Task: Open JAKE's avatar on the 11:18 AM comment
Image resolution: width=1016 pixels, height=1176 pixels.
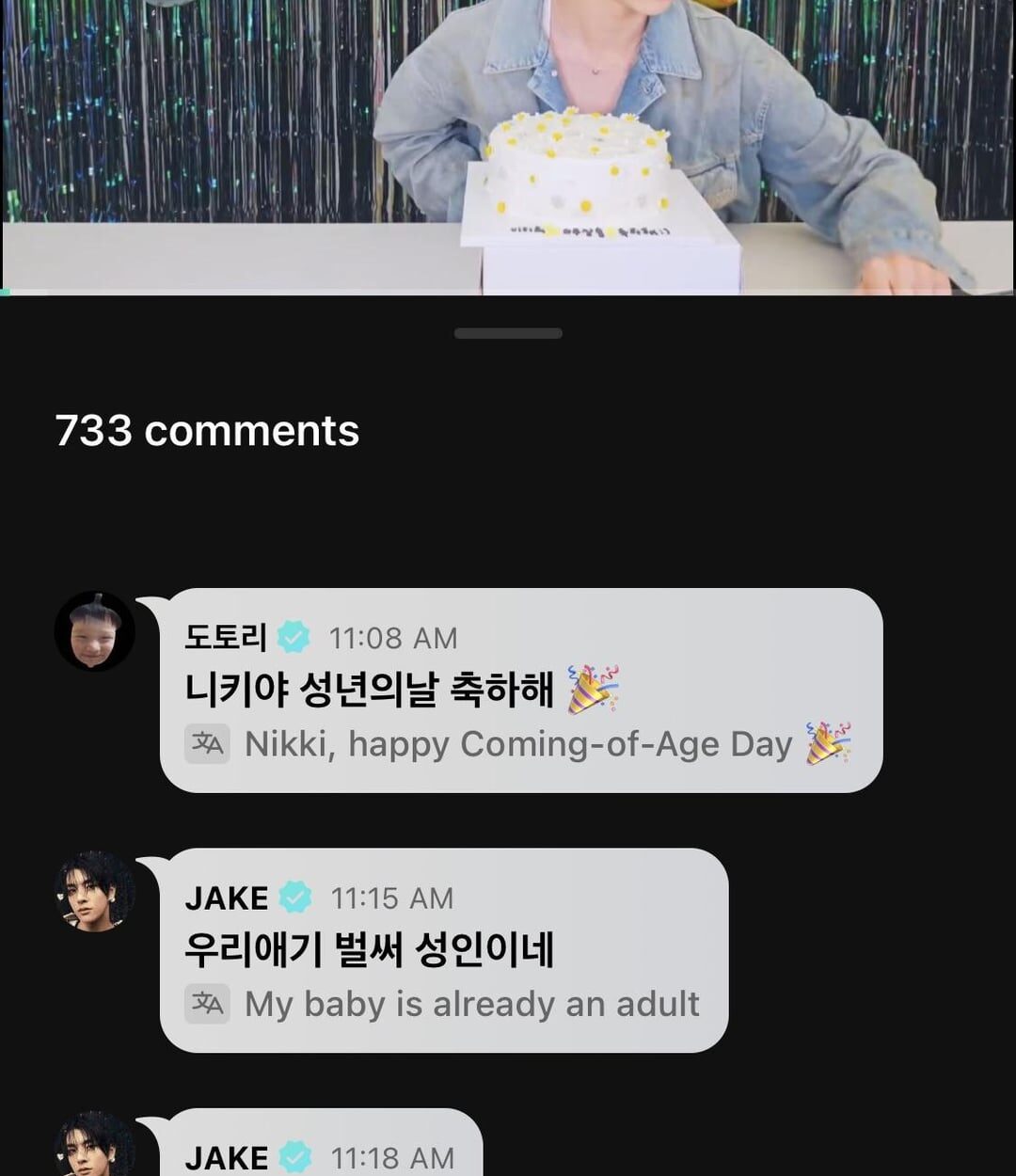Action: pyautogui.click(x=95, y=1148)
